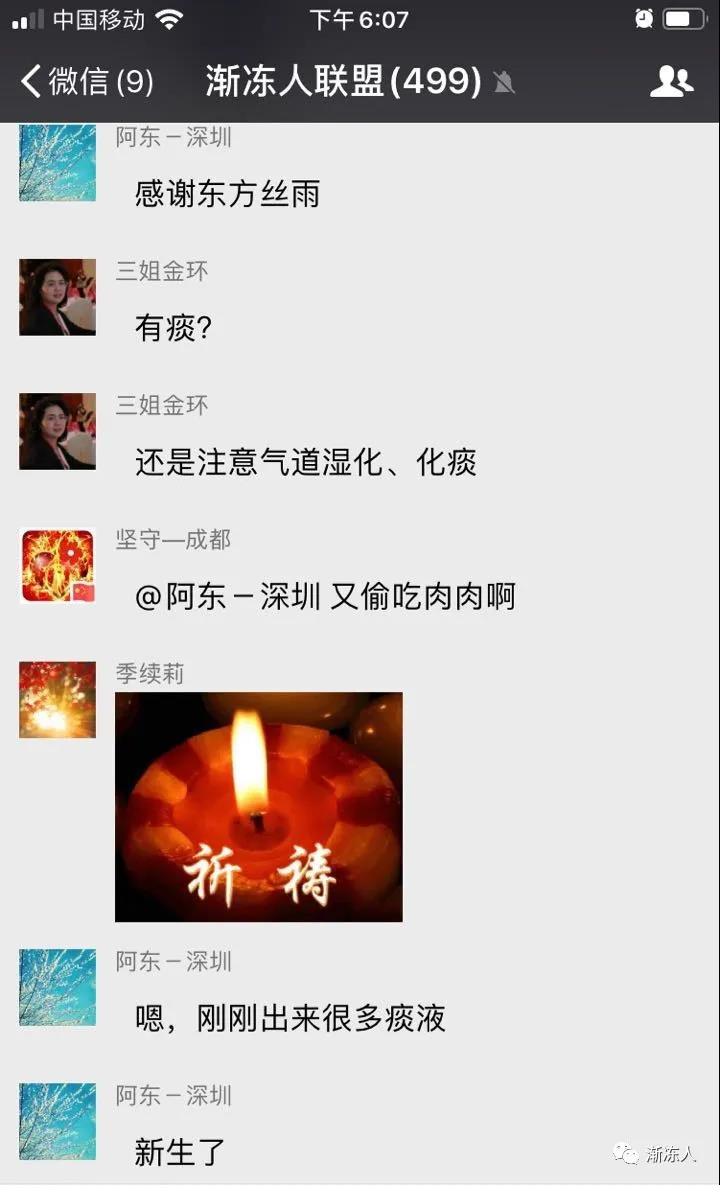Viewport: 720px width, 1185px height.
Task: Go back to the 微信 chat list
Action: coord(86,81)
